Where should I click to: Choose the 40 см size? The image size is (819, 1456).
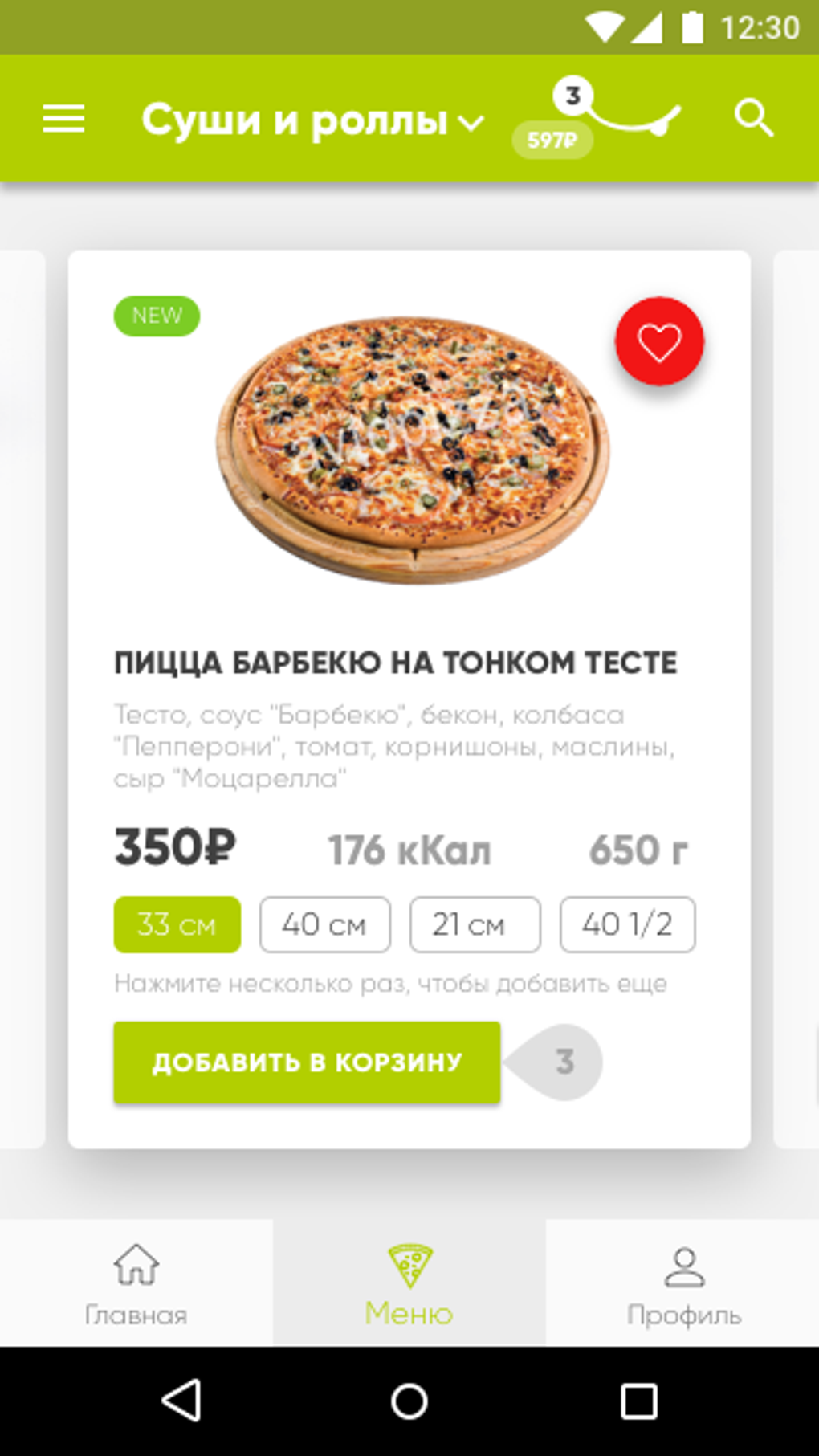[x=324, y=924]
